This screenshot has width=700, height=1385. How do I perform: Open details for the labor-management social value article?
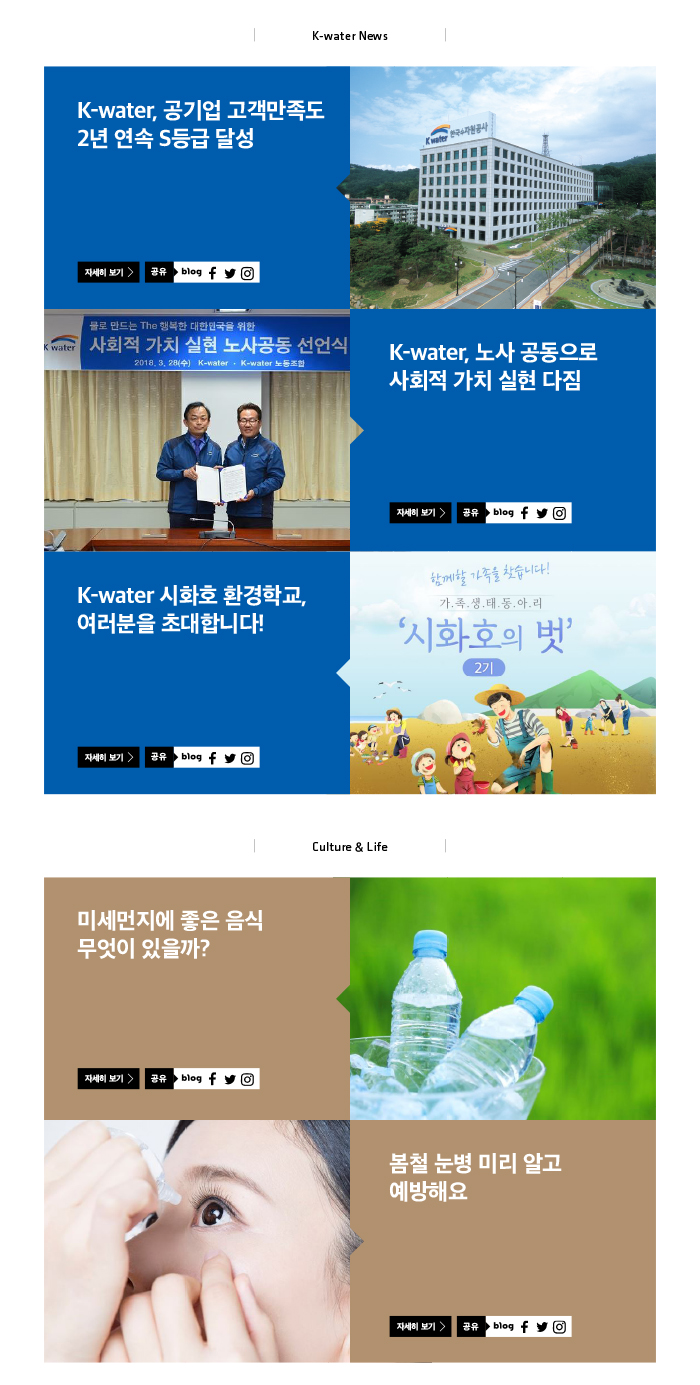420,513
